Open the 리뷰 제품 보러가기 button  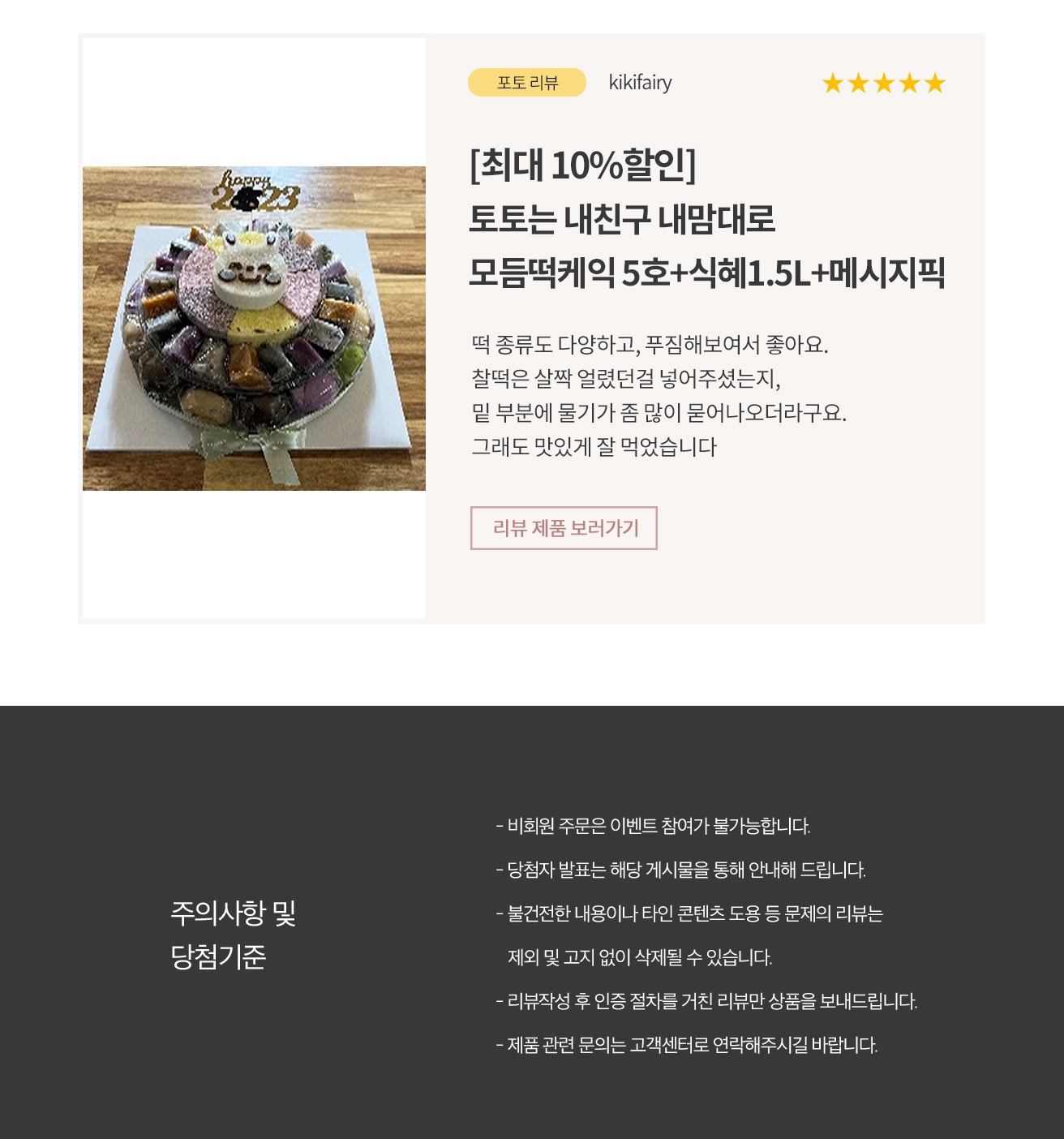pos(564,528)
